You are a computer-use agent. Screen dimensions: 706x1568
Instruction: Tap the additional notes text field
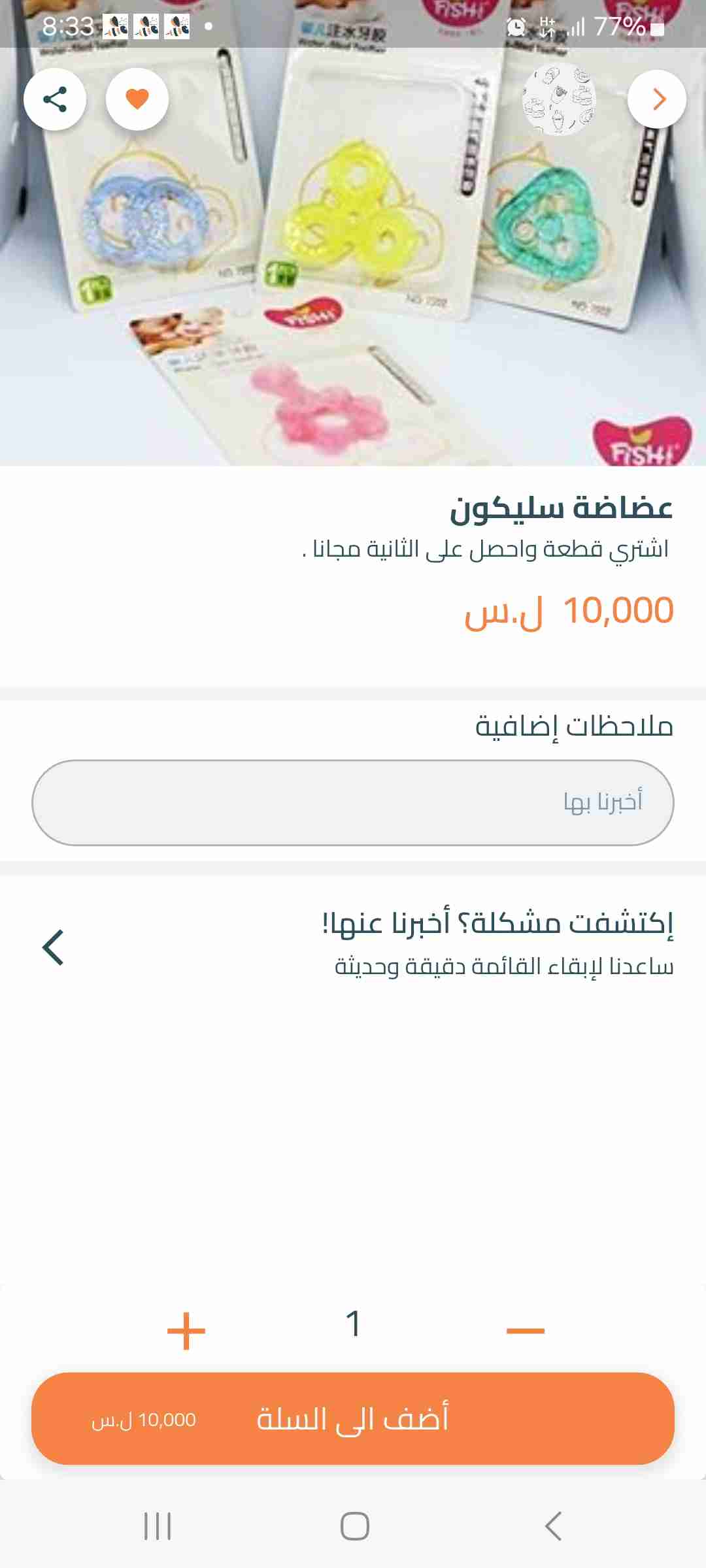353,802
